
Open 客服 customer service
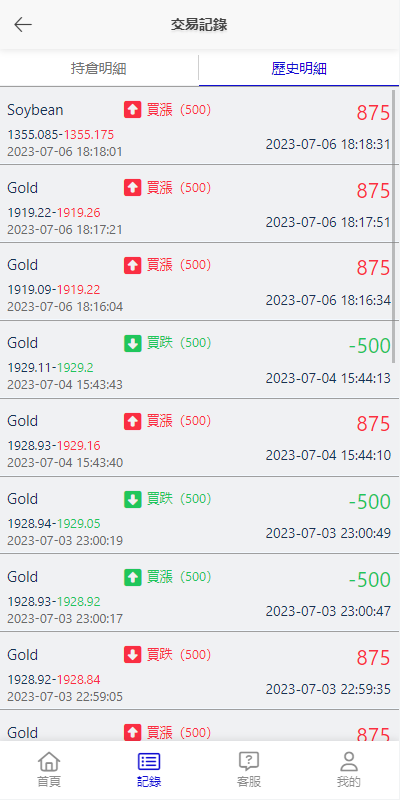click(249, 769)
